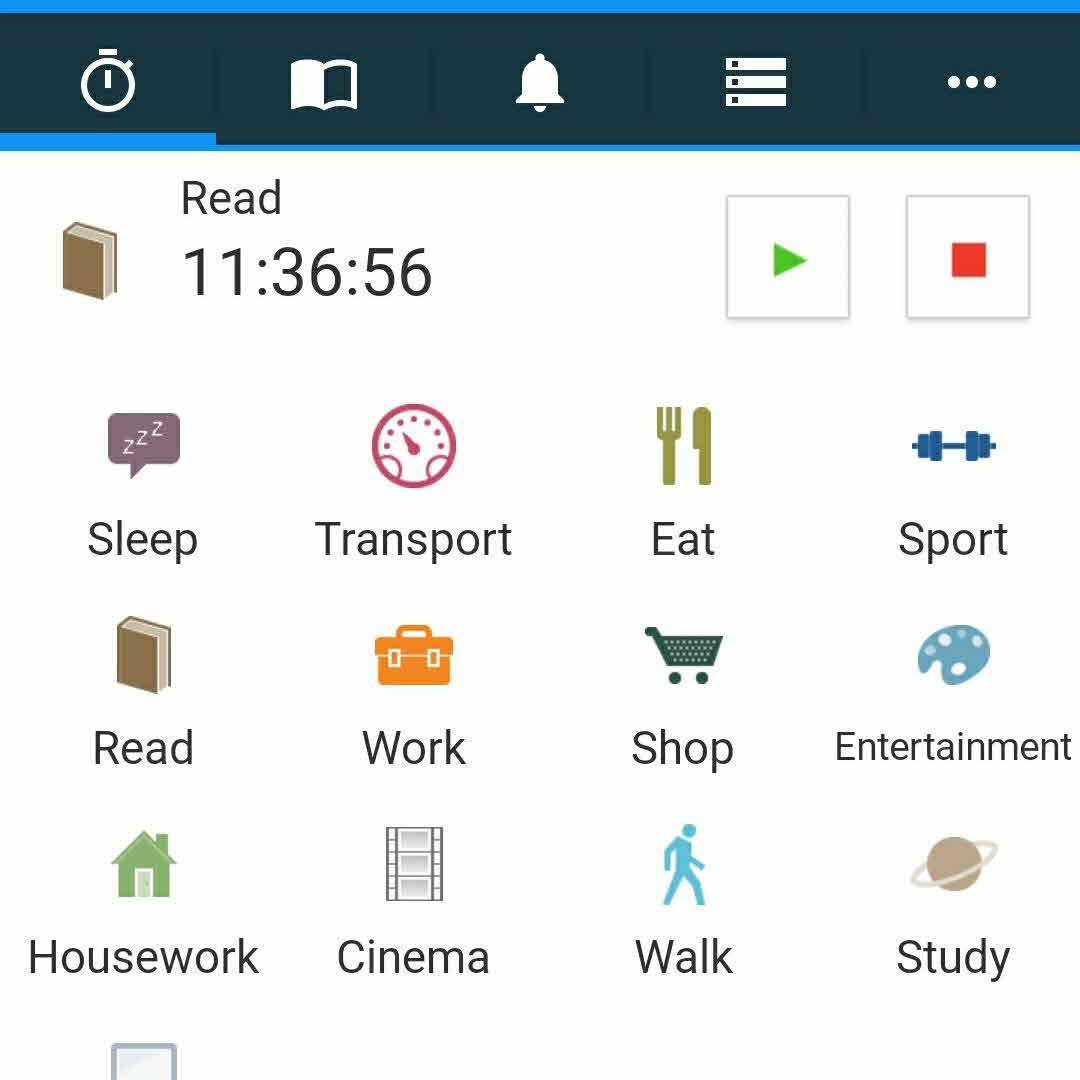Tap the Read activity in the grid

point(143,695)
